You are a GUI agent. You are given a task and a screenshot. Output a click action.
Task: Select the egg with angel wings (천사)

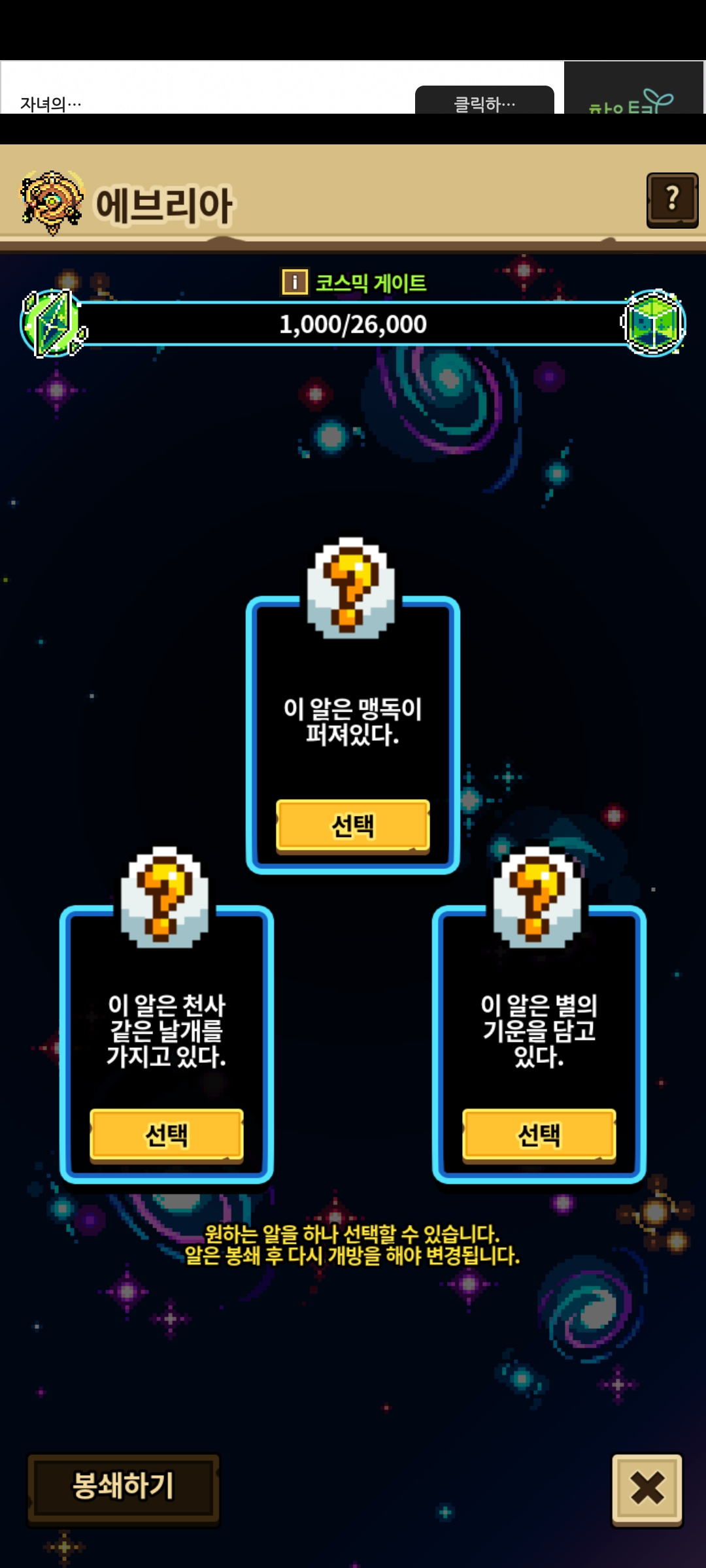click(x=166, y=1135)
